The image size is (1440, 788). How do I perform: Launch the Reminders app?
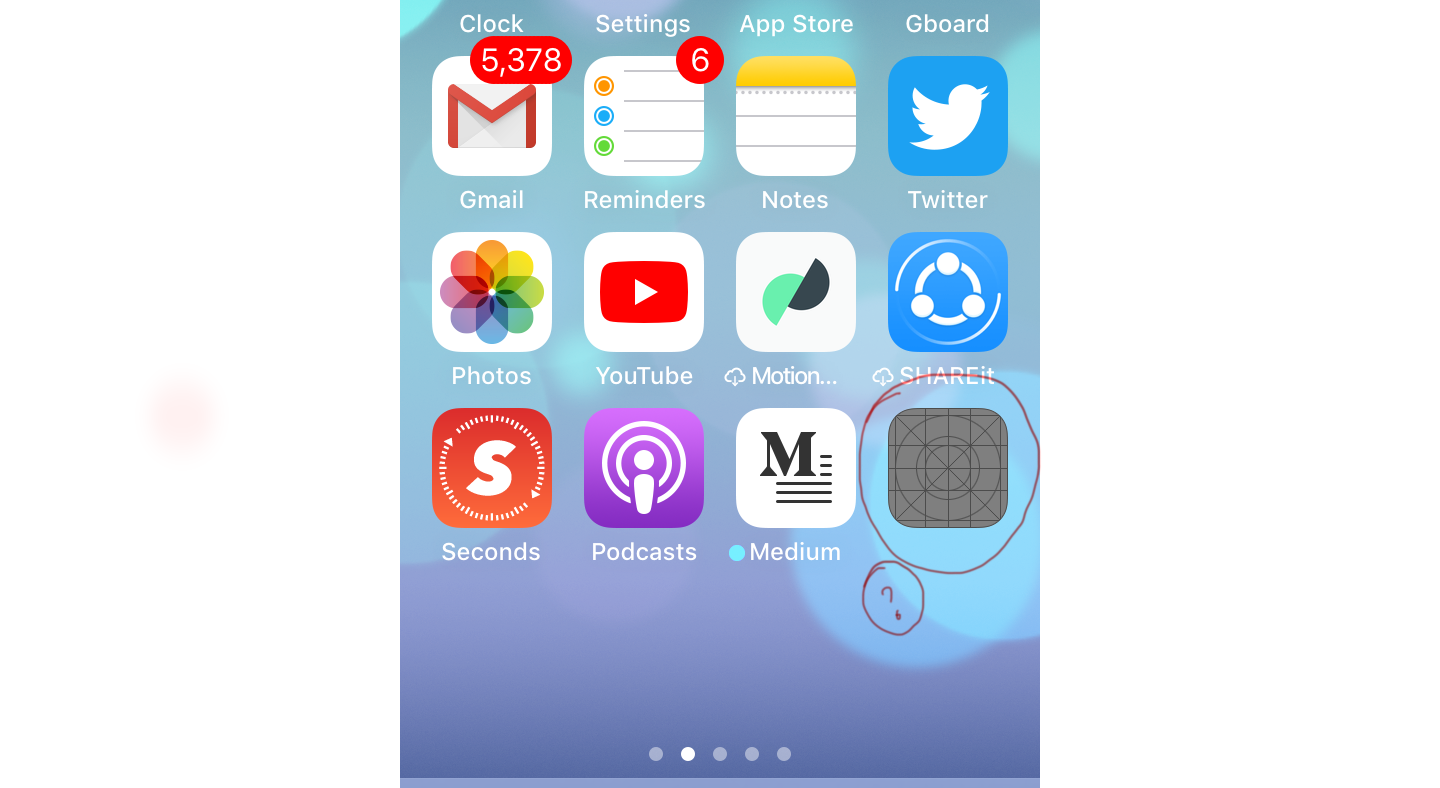644,116
